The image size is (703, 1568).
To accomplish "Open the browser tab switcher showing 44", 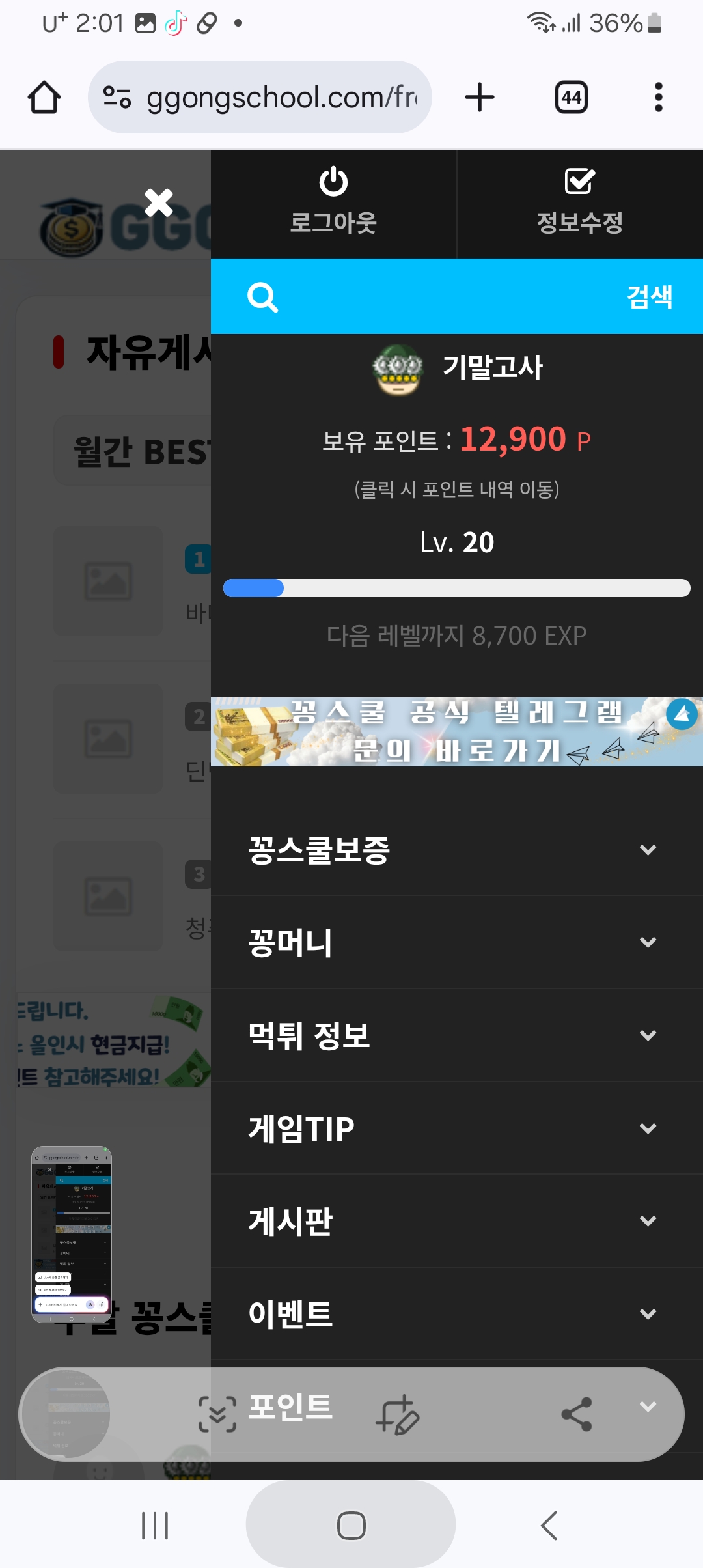I will (571, 98).
